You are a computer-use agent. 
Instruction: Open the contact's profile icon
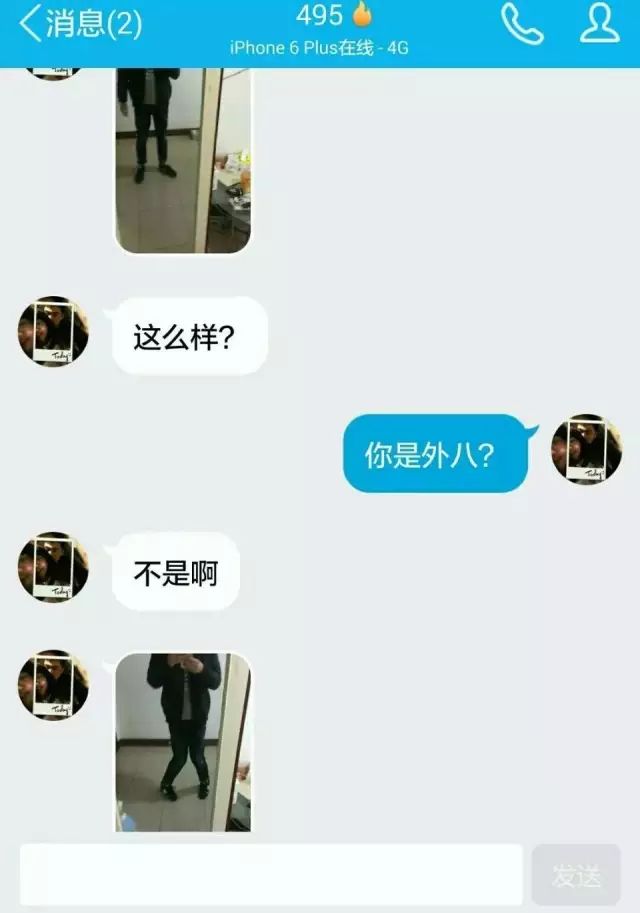pos(599,24)
